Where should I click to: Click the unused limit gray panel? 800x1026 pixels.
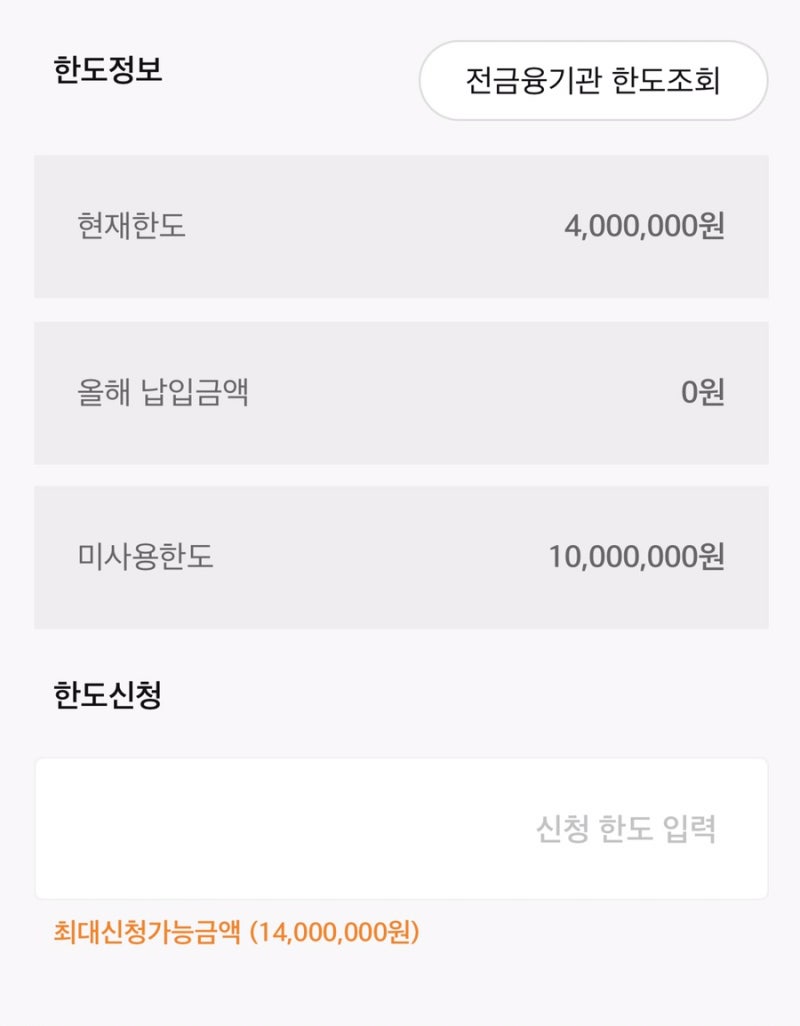[x=400, y=555]
